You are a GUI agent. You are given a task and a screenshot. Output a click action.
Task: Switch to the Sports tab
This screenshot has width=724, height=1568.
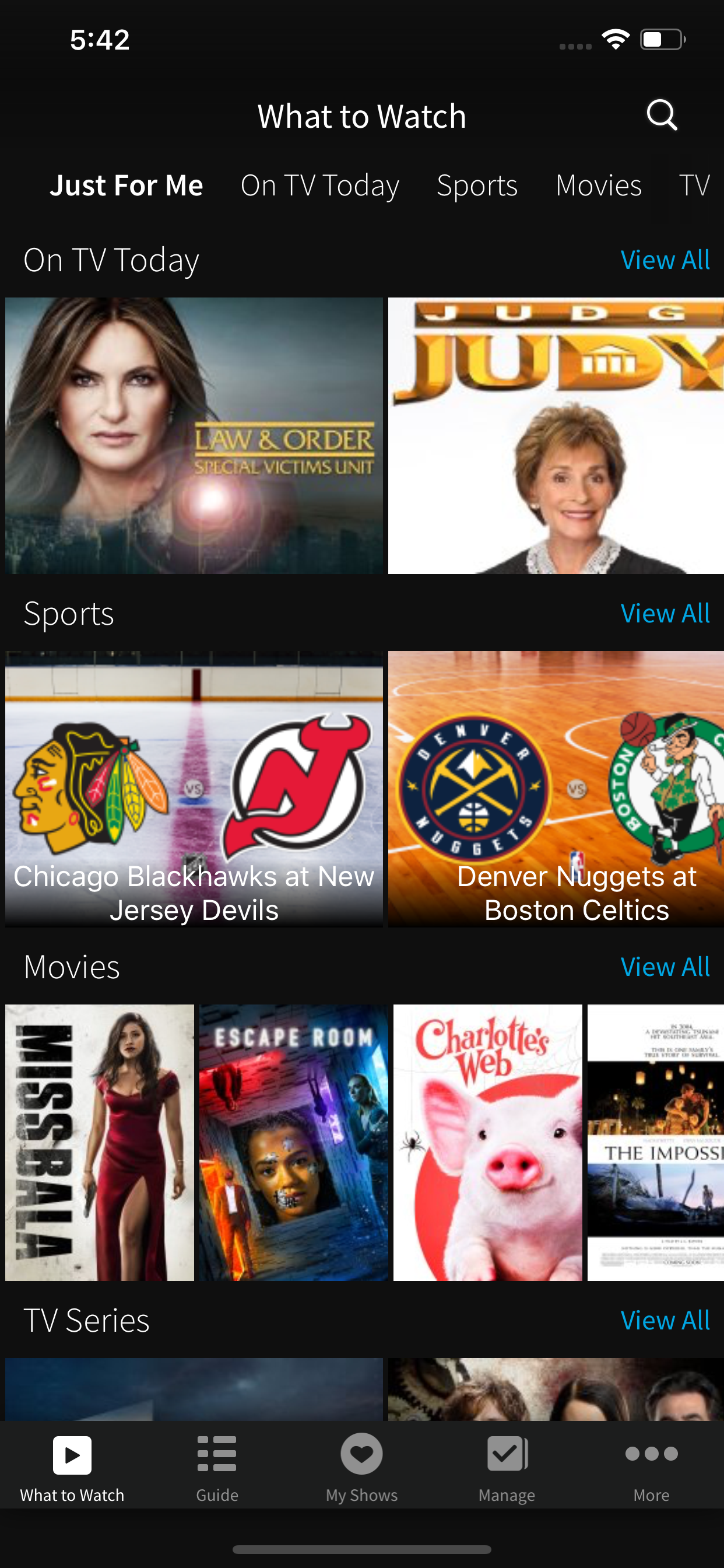coord(477,185)
